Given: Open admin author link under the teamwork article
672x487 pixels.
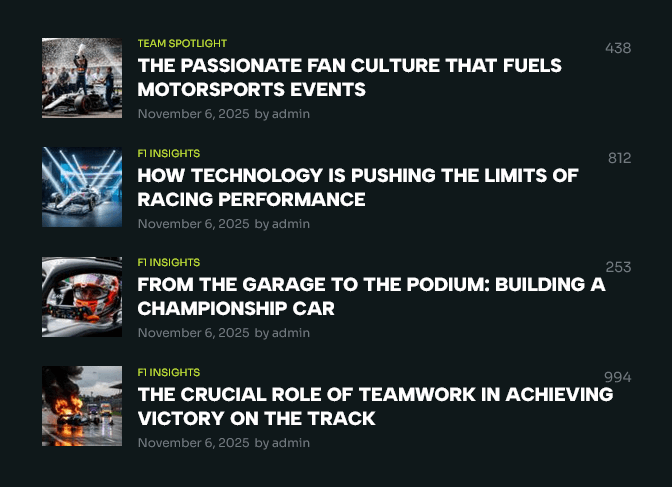Looking at the screenshot, I should [x=291, y=443].
